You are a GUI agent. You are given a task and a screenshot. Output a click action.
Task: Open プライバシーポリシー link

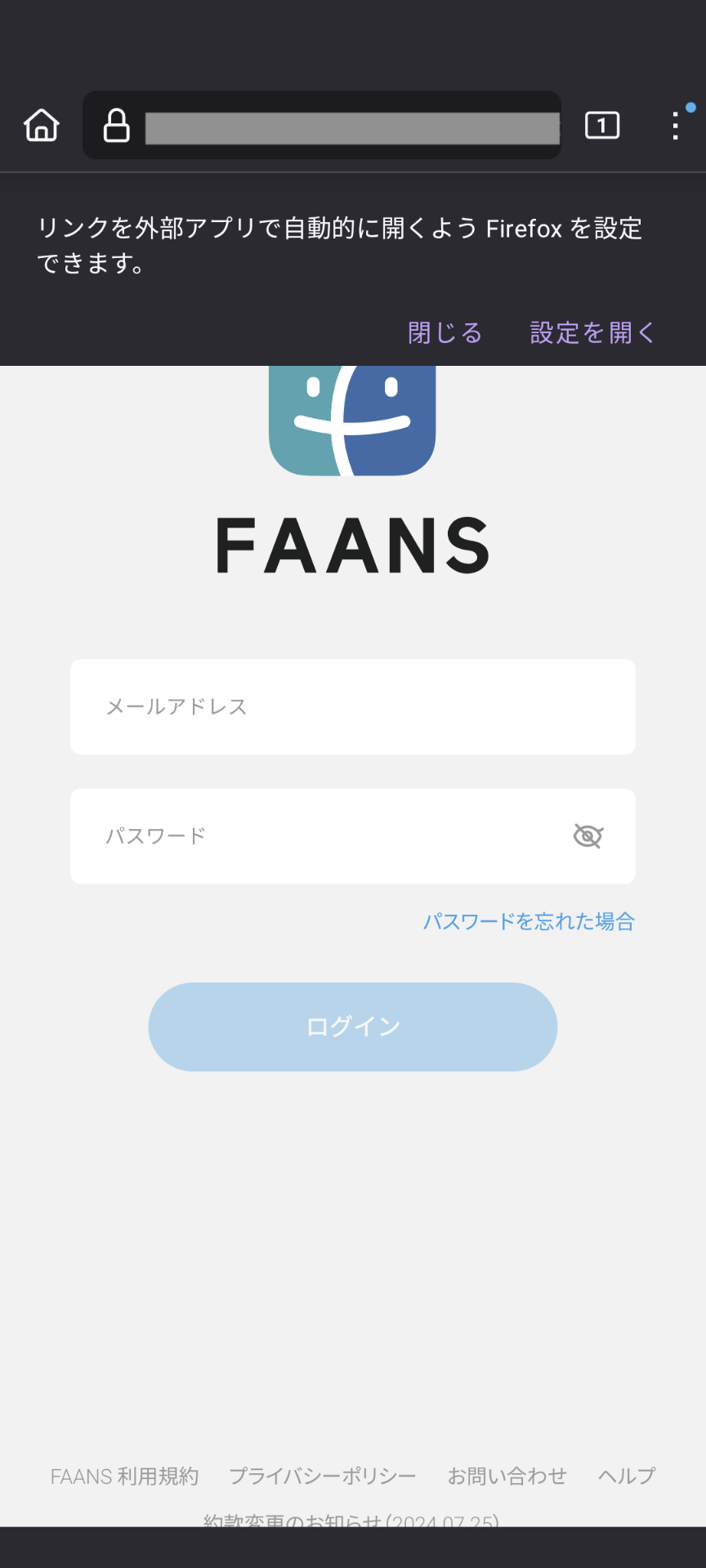[323, 1476]
